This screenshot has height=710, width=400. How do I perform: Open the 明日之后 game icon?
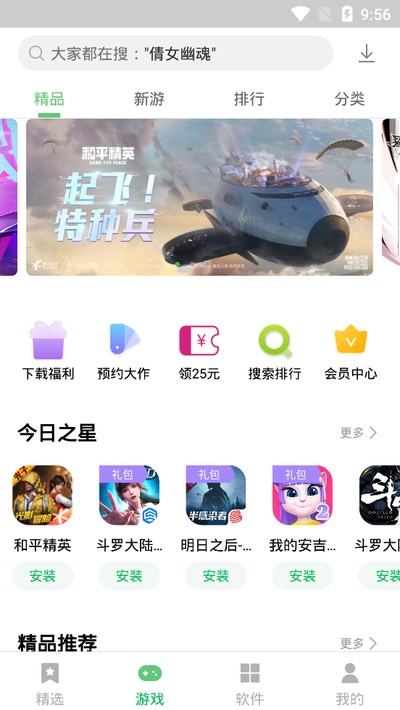click(x=216, y=495)
